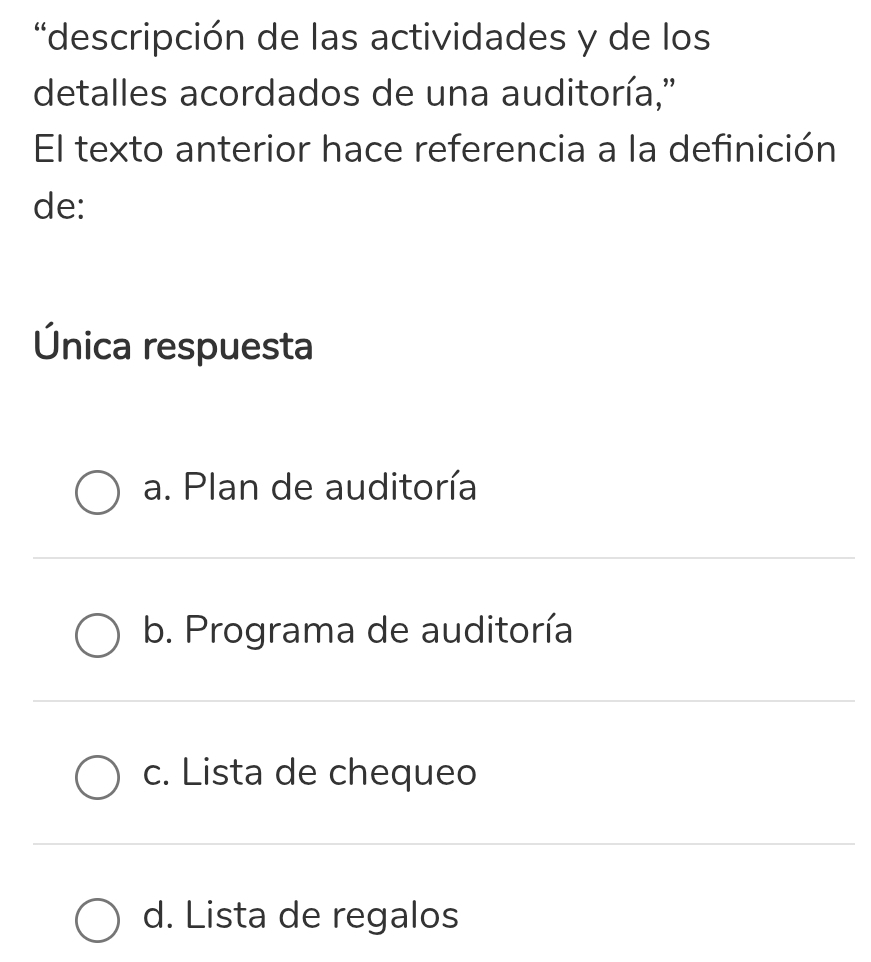Select answer a. Plan de auditoría
The image size is (871, 962).
point(97,492)
